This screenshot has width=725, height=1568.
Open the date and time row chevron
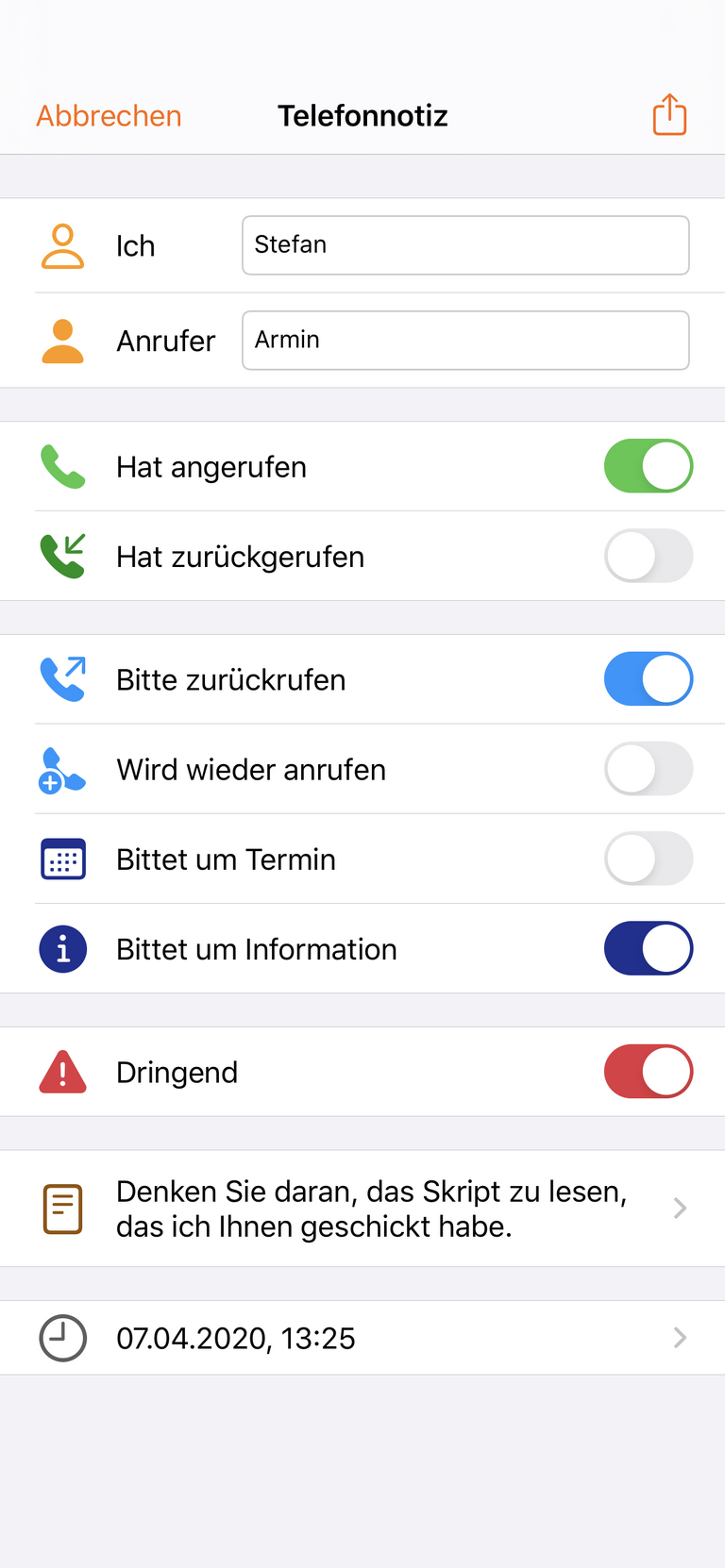pos(680,1338)
